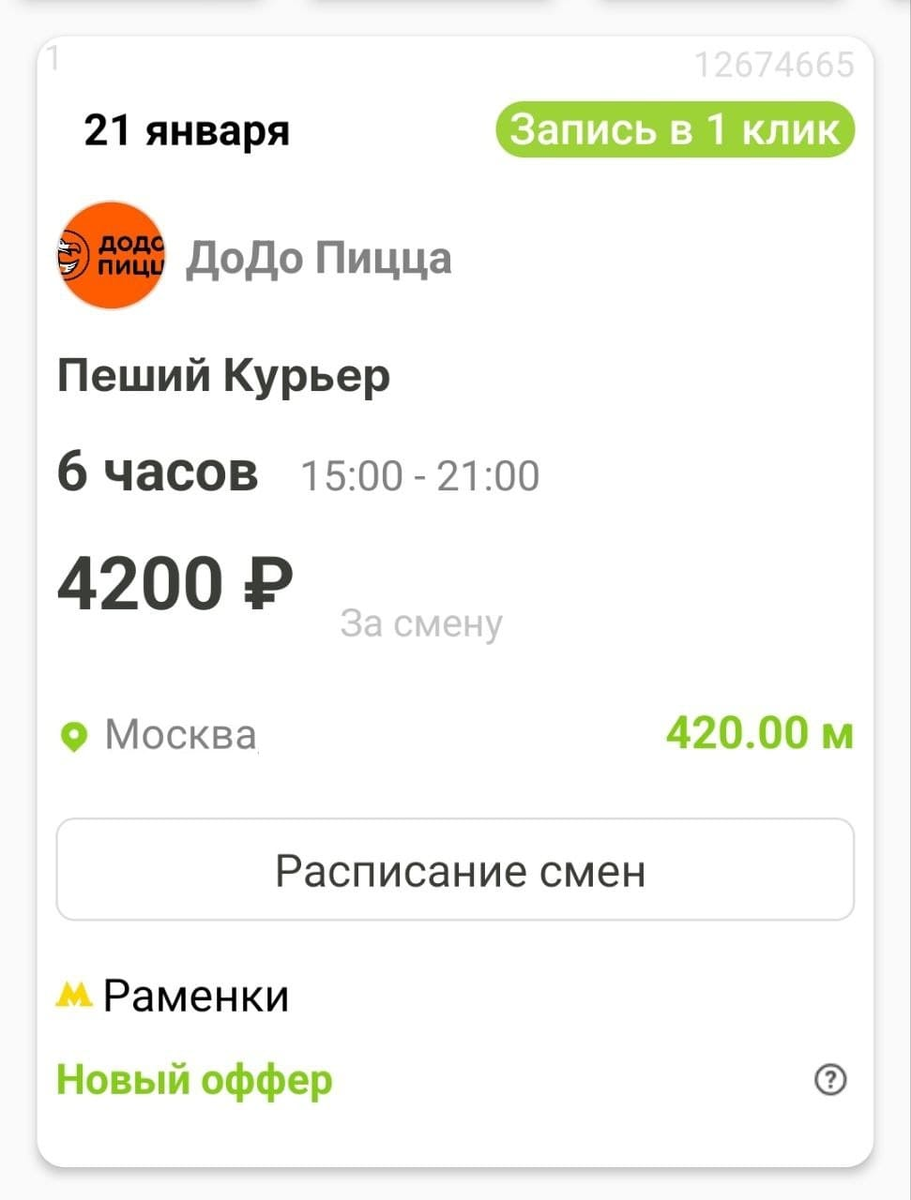
Task: Follow the Новый оффер link
Action: (194, 1081)
